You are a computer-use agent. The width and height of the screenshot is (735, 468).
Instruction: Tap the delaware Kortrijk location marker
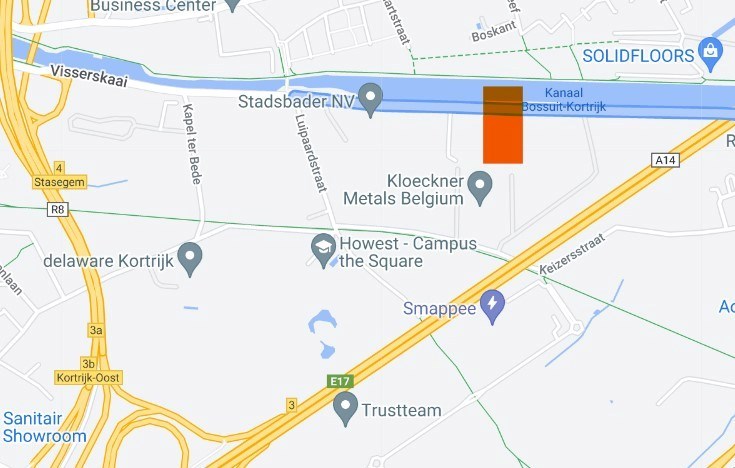(x=190, y=258)
